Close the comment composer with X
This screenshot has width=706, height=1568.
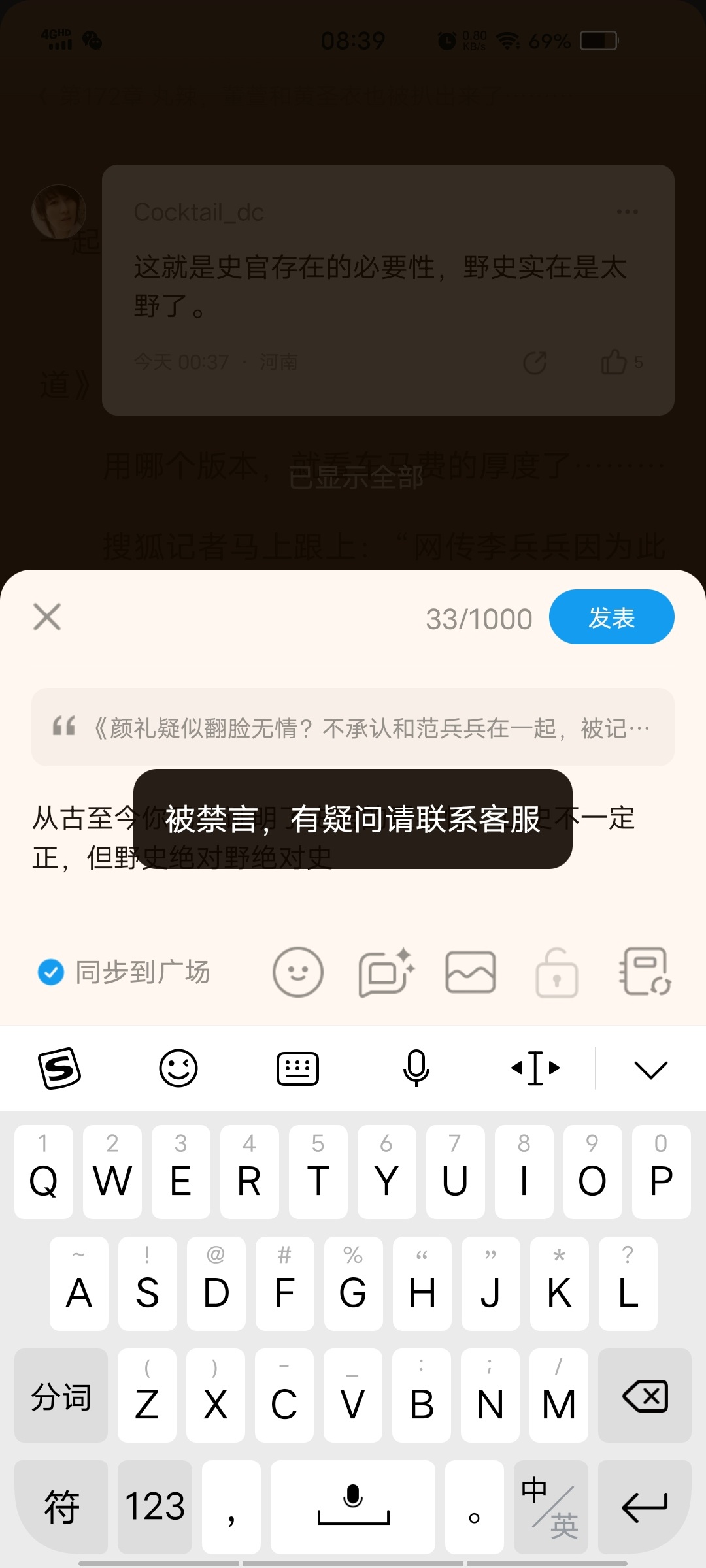pos(47,617)
